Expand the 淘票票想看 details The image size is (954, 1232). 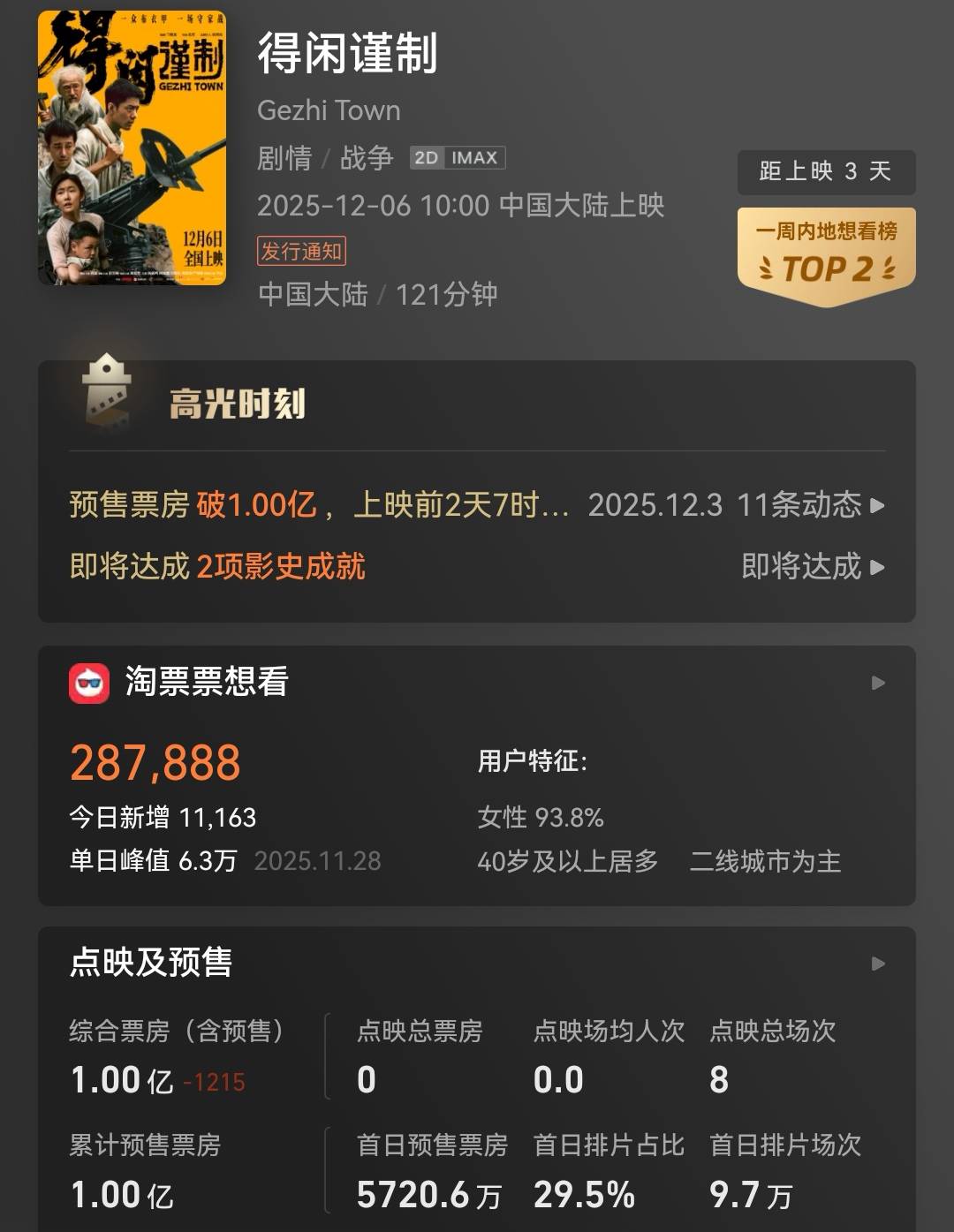tap(877, 683)
